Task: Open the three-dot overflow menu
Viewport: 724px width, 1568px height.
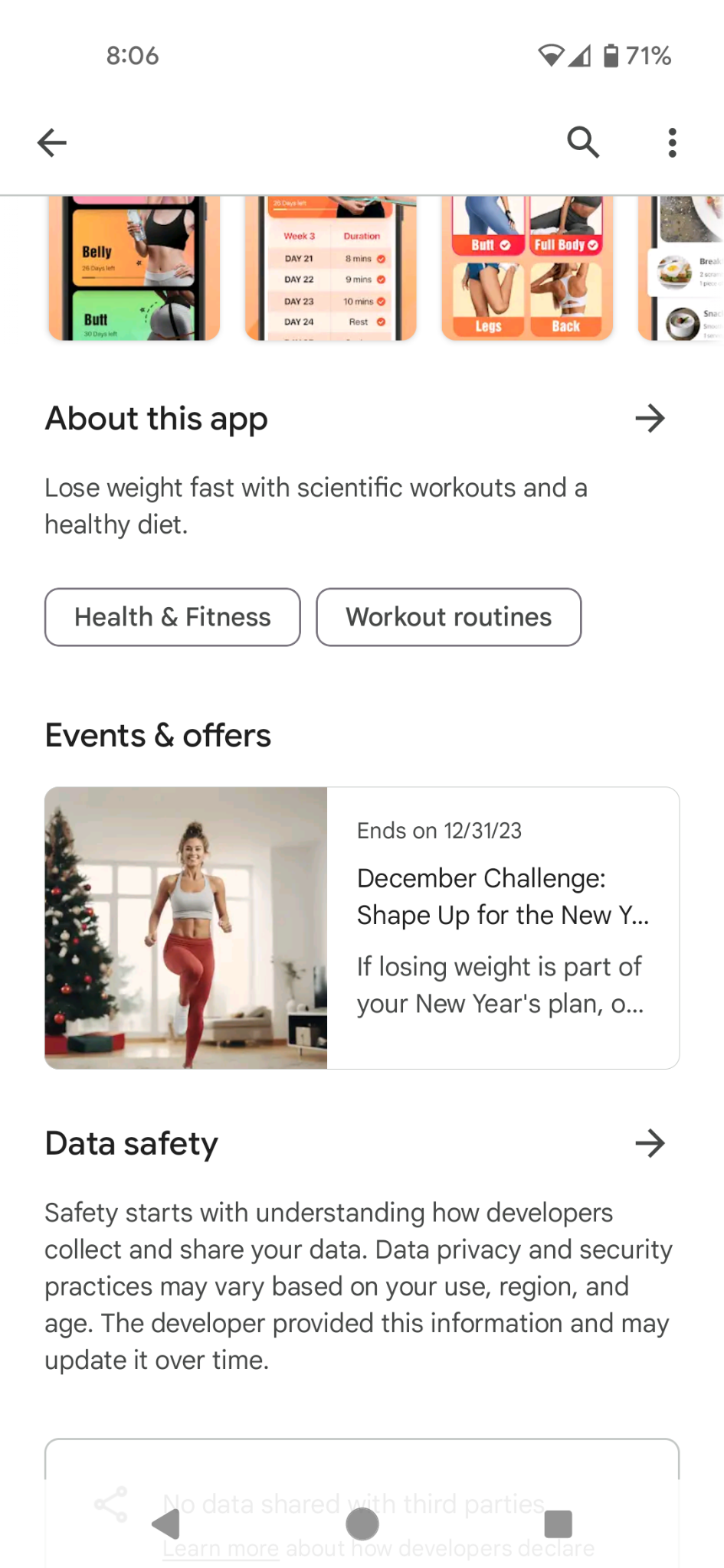Action: (672, 142)
